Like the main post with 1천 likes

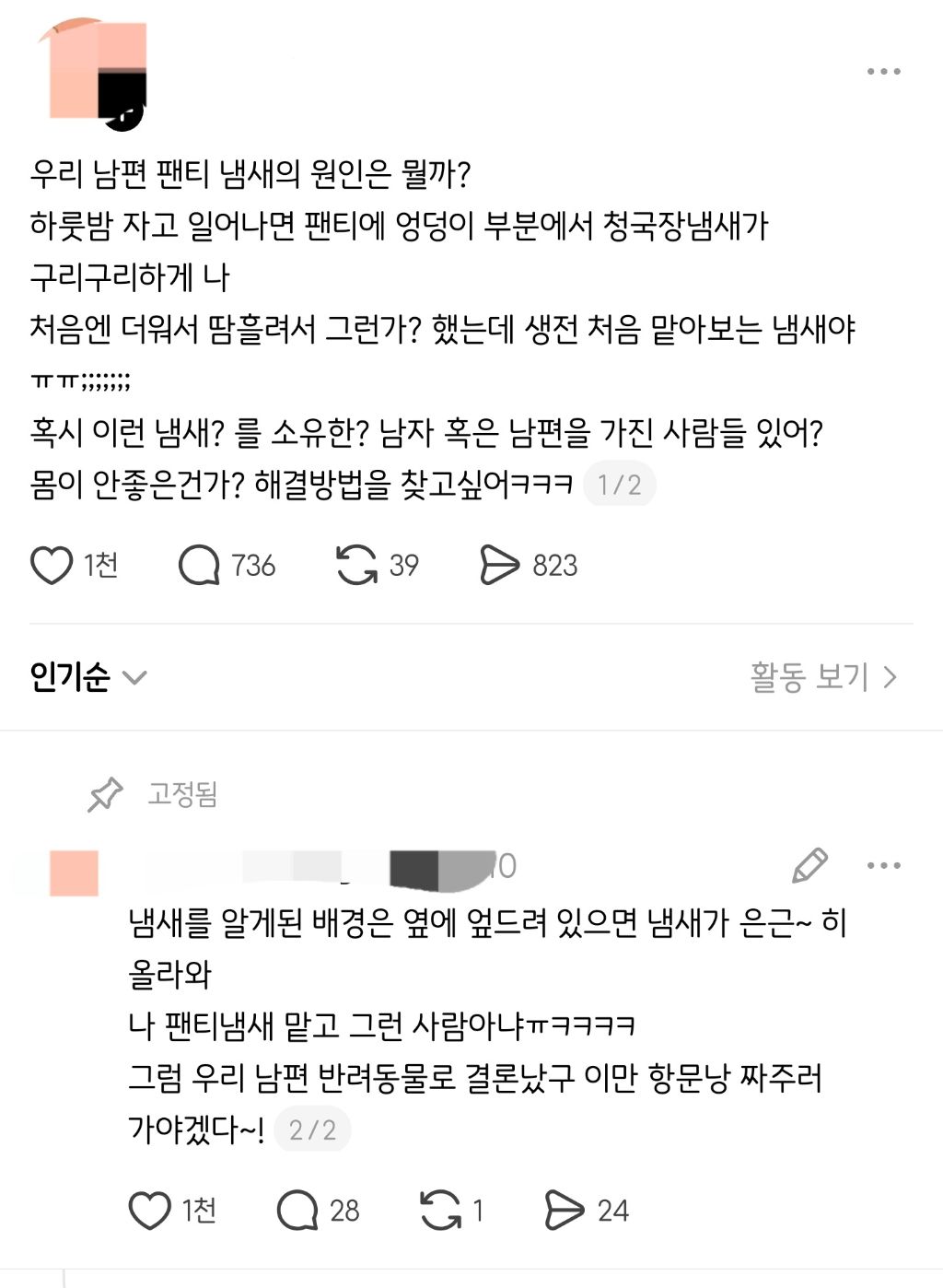tap(52, 565)
